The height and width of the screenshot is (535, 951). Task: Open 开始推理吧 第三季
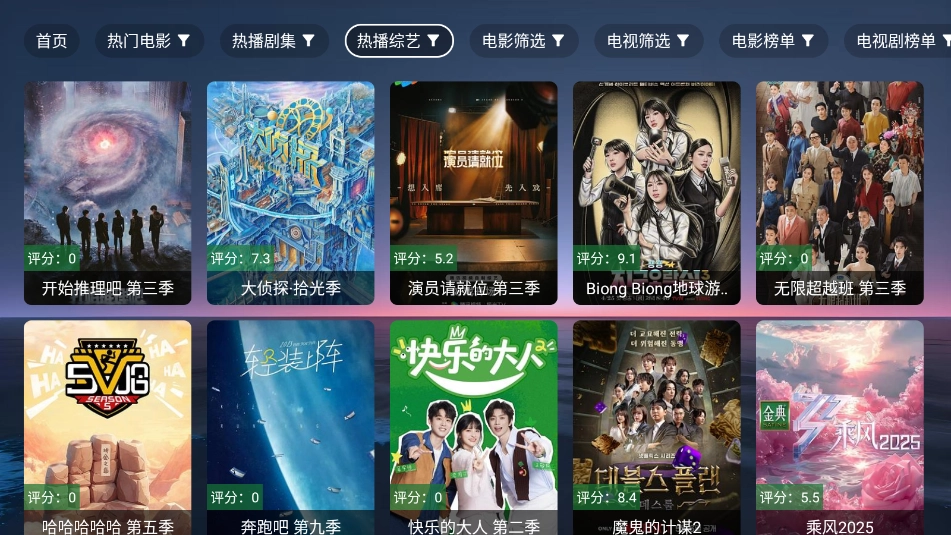[x=108, y=193]
